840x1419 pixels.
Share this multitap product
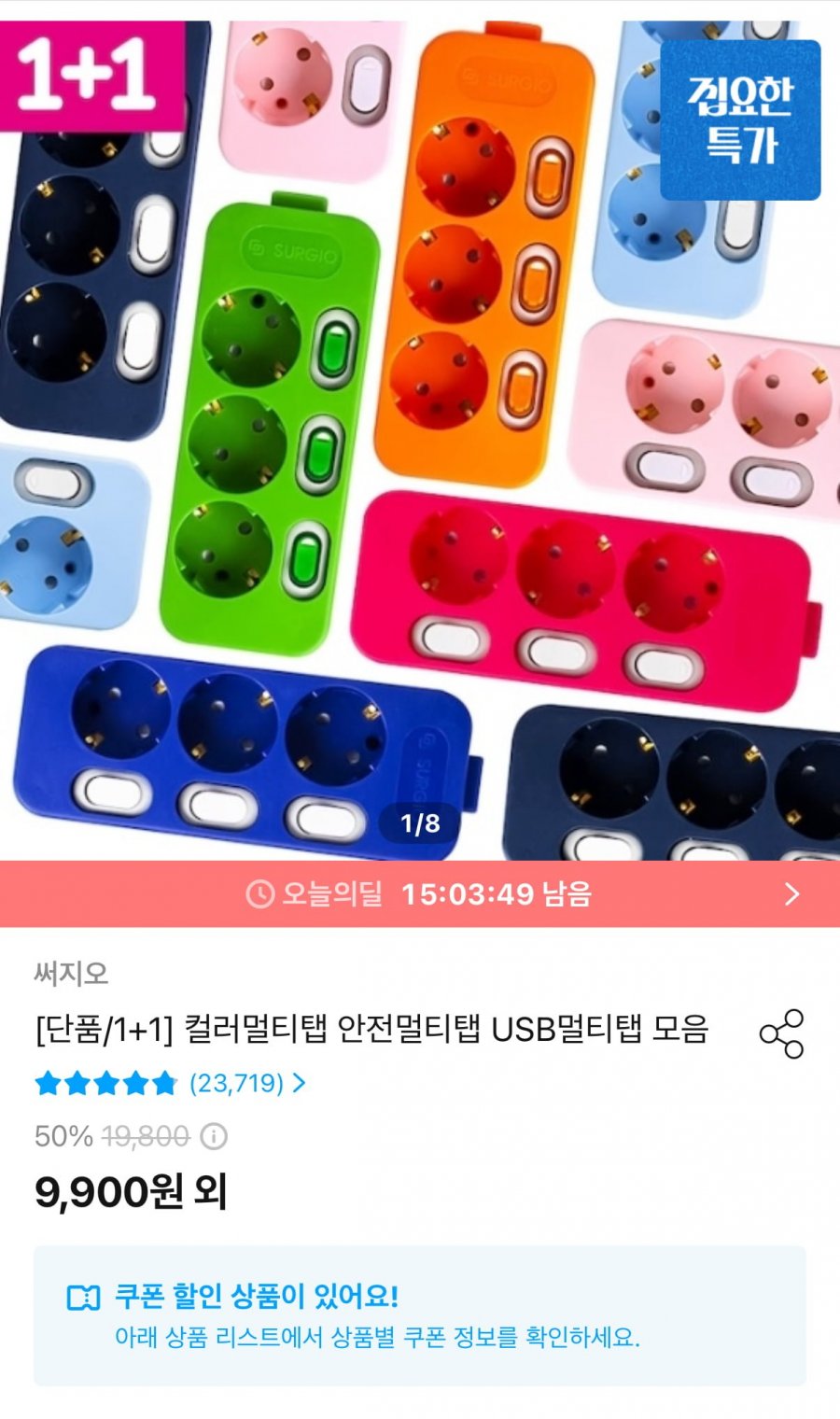781,1033
